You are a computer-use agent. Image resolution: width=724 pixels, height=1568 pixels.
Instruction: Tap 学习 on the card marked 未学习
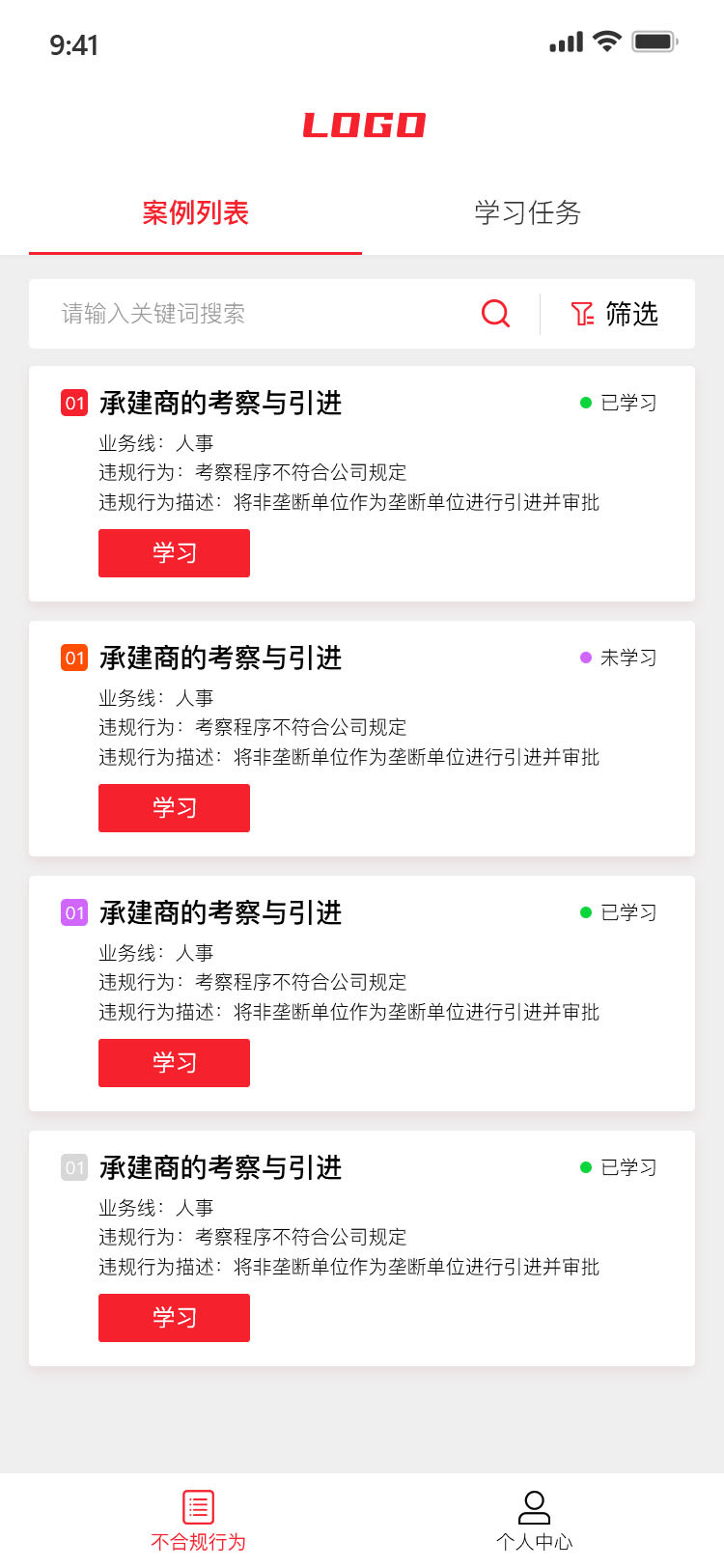tap(174, 808)
